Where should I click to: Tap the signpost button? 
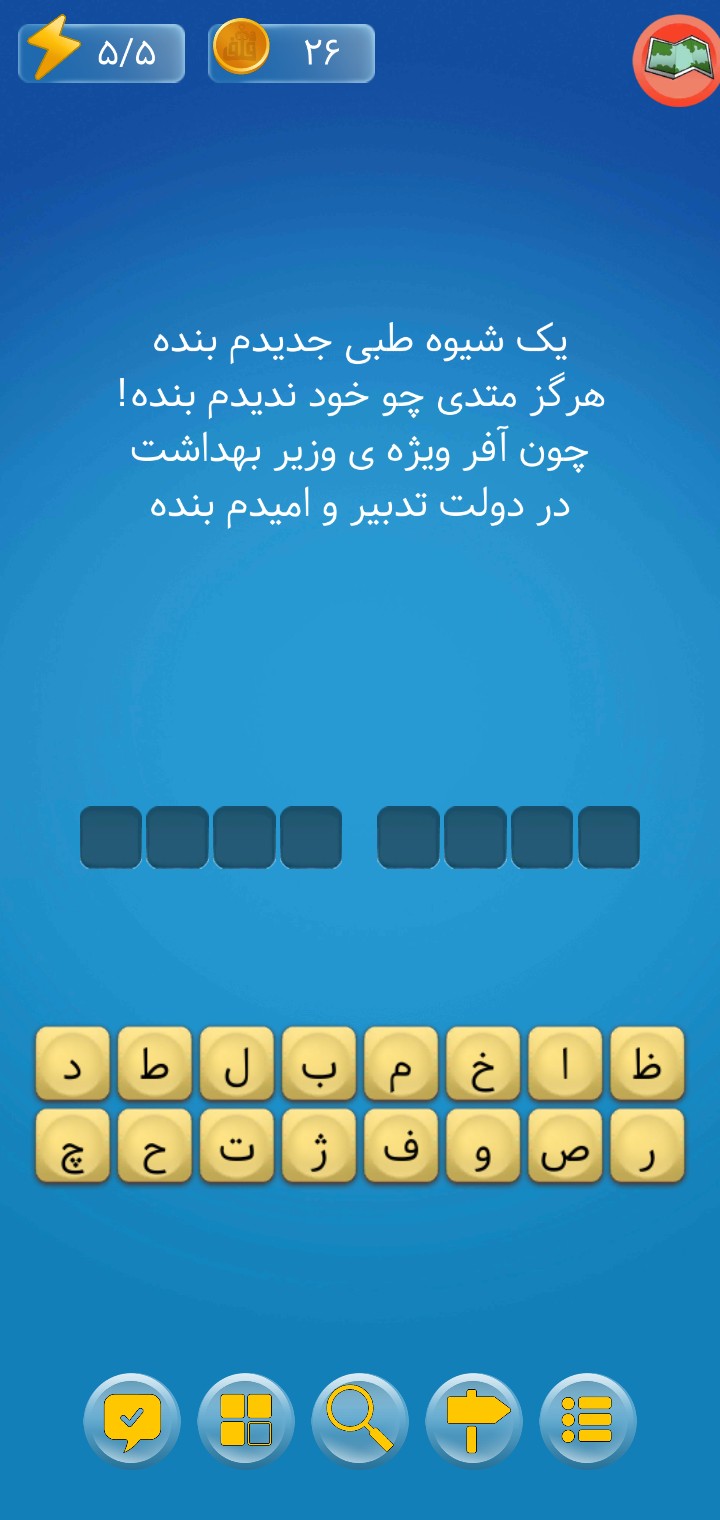(474, 1420)
